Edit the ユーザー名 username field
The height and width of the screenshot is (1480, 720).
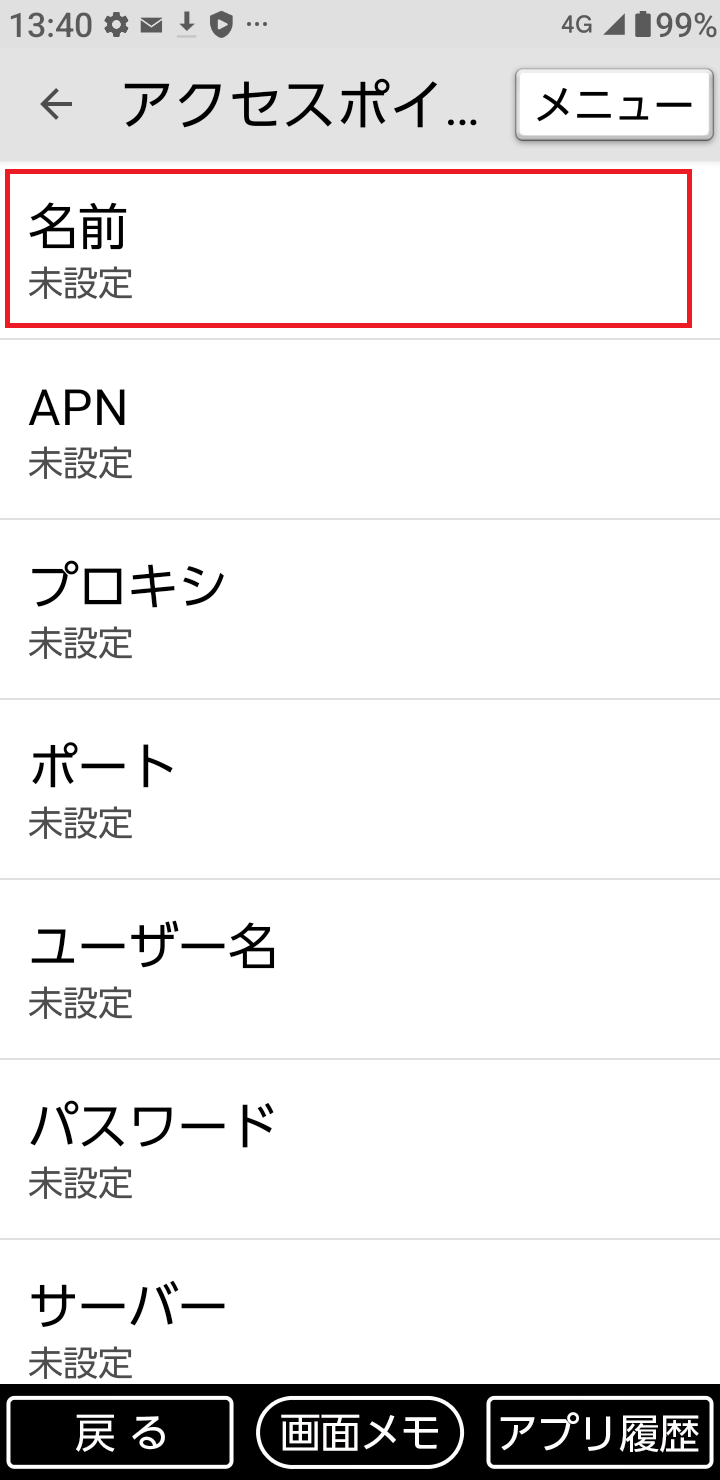click(360, 968)
